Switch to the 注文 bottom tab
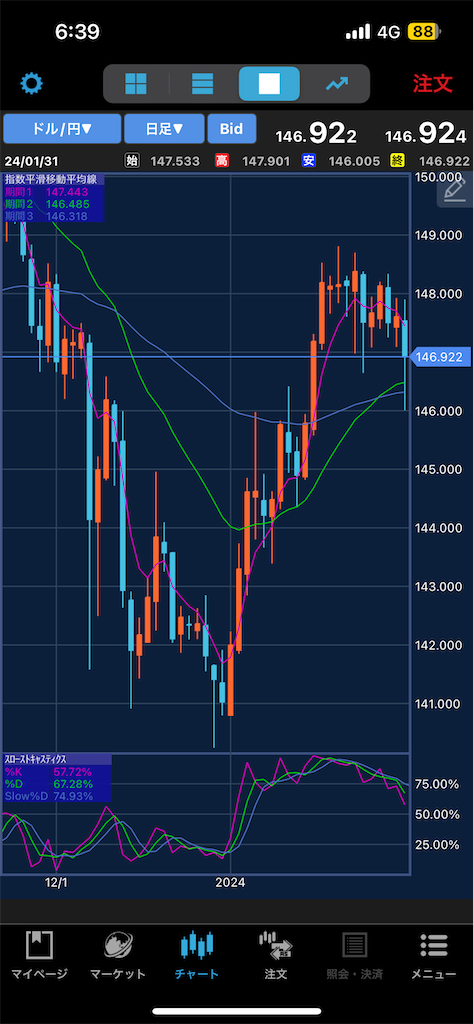The height and width of the screenshot is (1024, 474). [276, 956]
